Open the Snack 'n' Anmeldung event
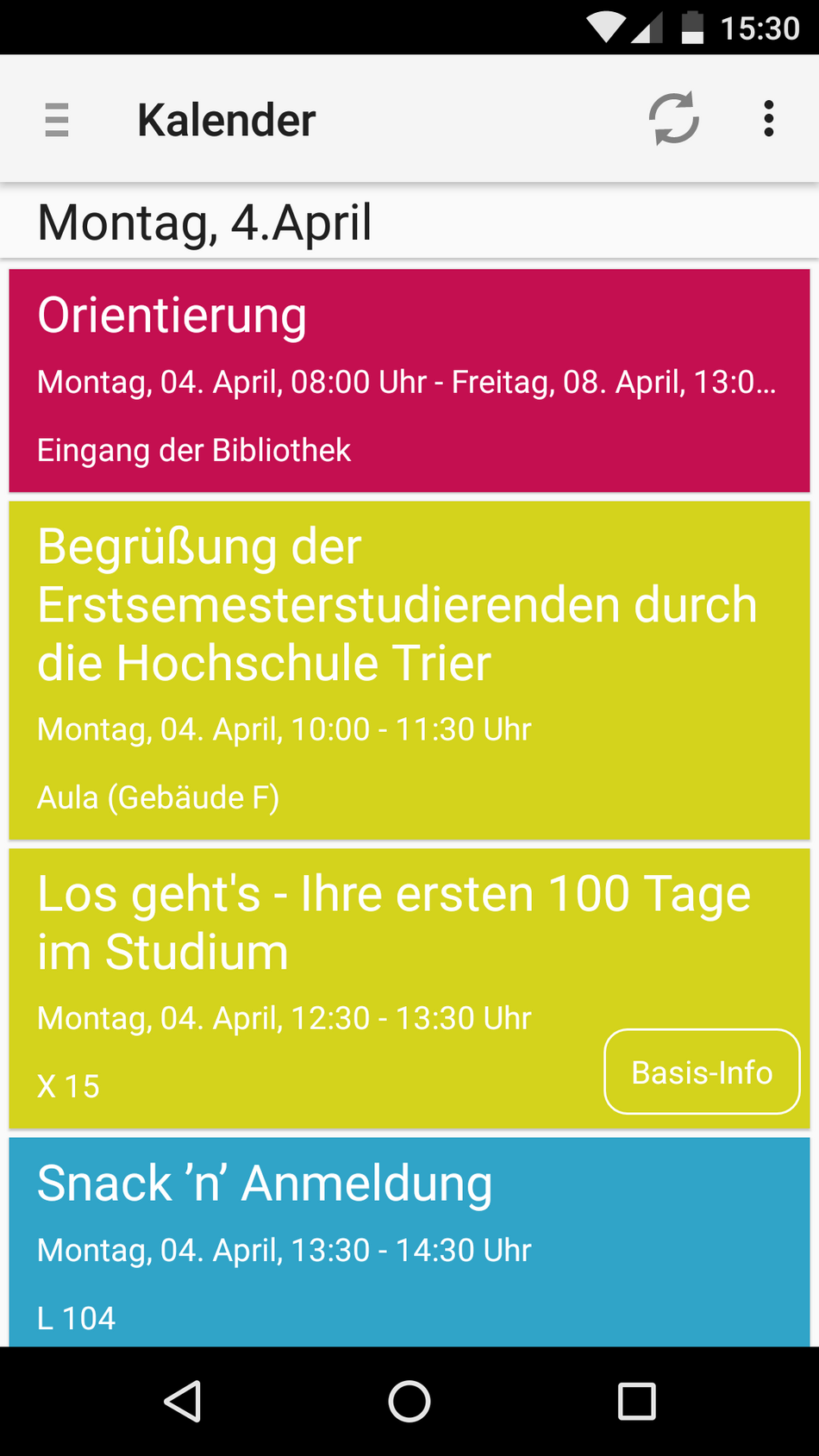Viewport: 819px width, 1456px height. 409,1241
